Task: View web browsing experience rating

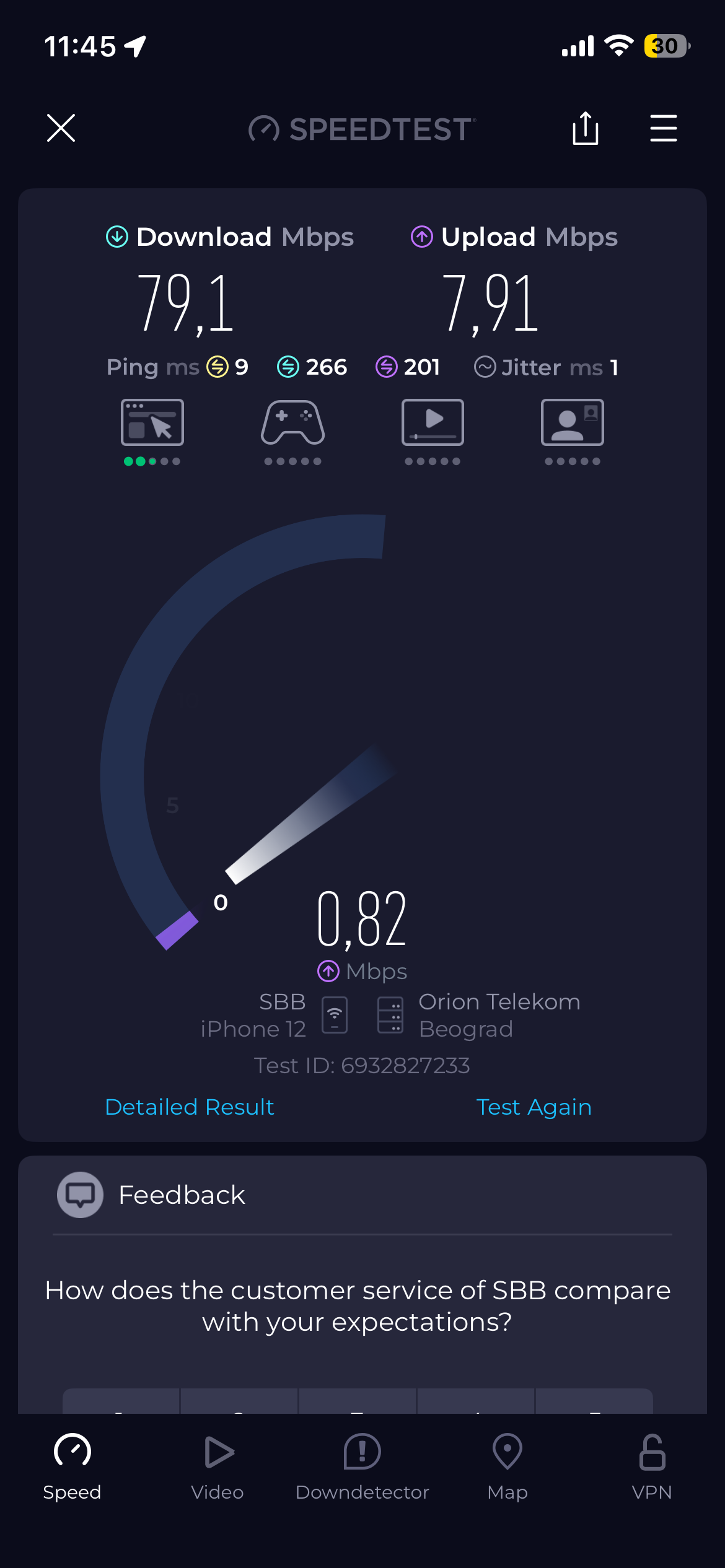Action: (152, 430)
